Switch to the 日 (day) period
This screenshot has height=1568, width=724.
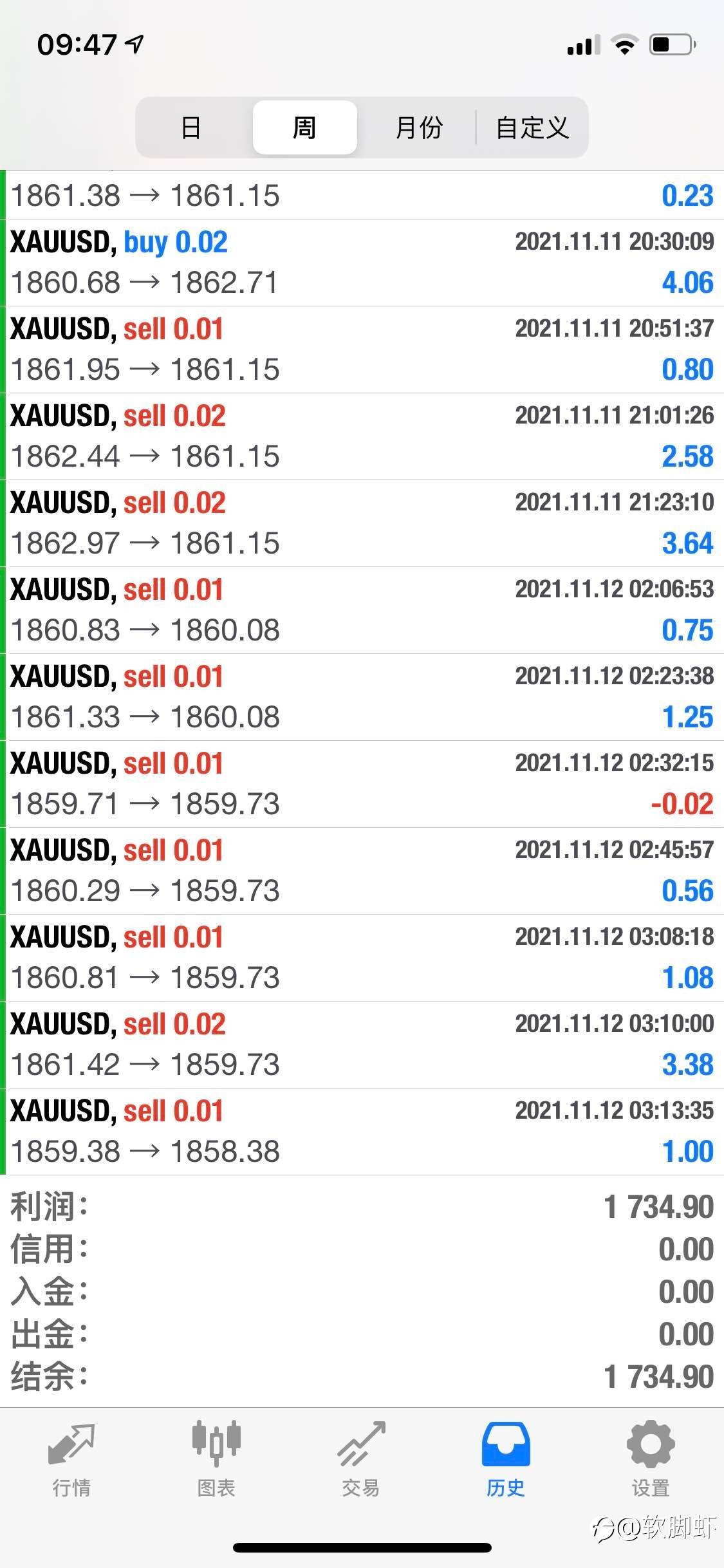[190, 127]
